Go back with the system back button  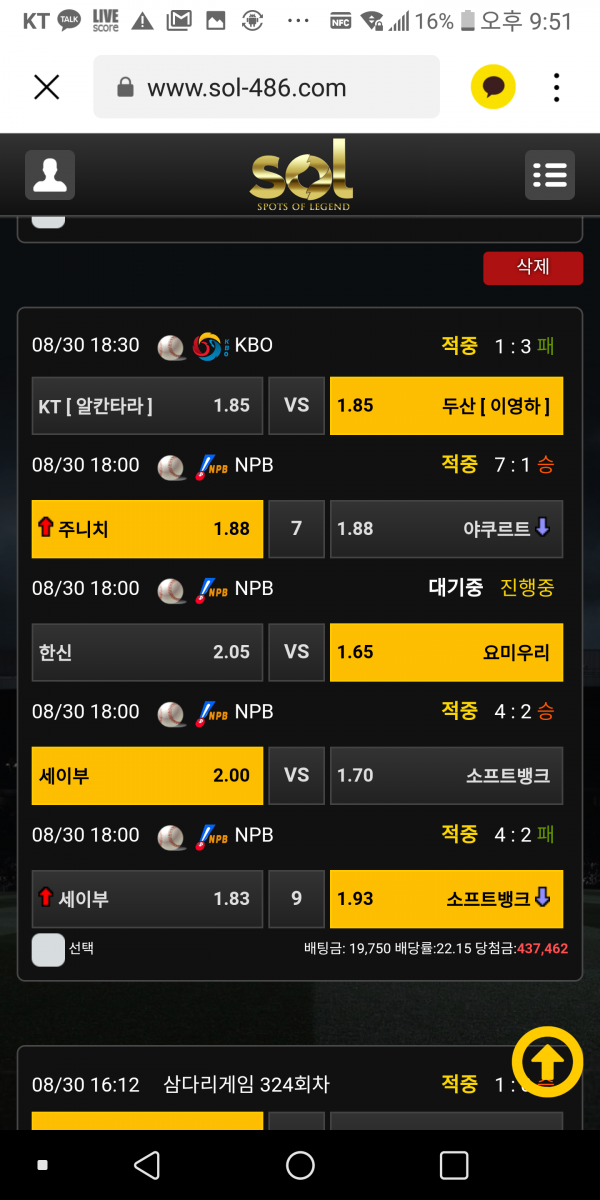pyautogui.click(x=147, y=1165)
